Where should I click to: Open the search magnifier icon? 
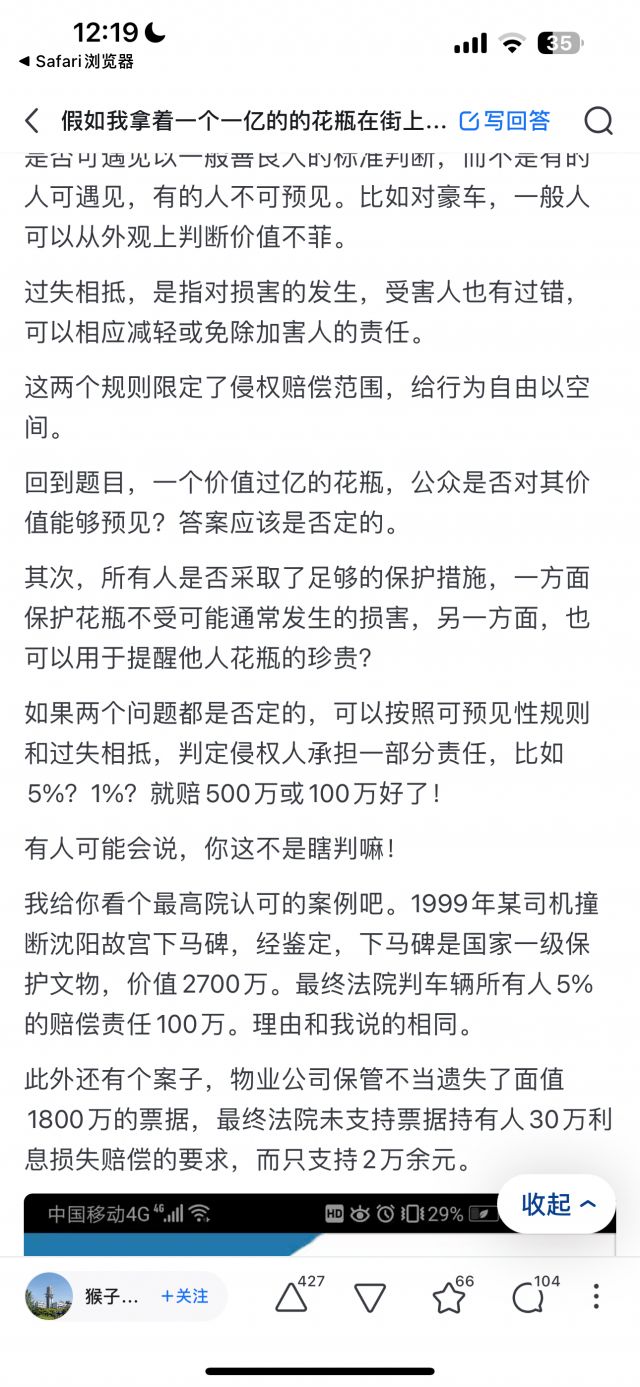(598, 121)
